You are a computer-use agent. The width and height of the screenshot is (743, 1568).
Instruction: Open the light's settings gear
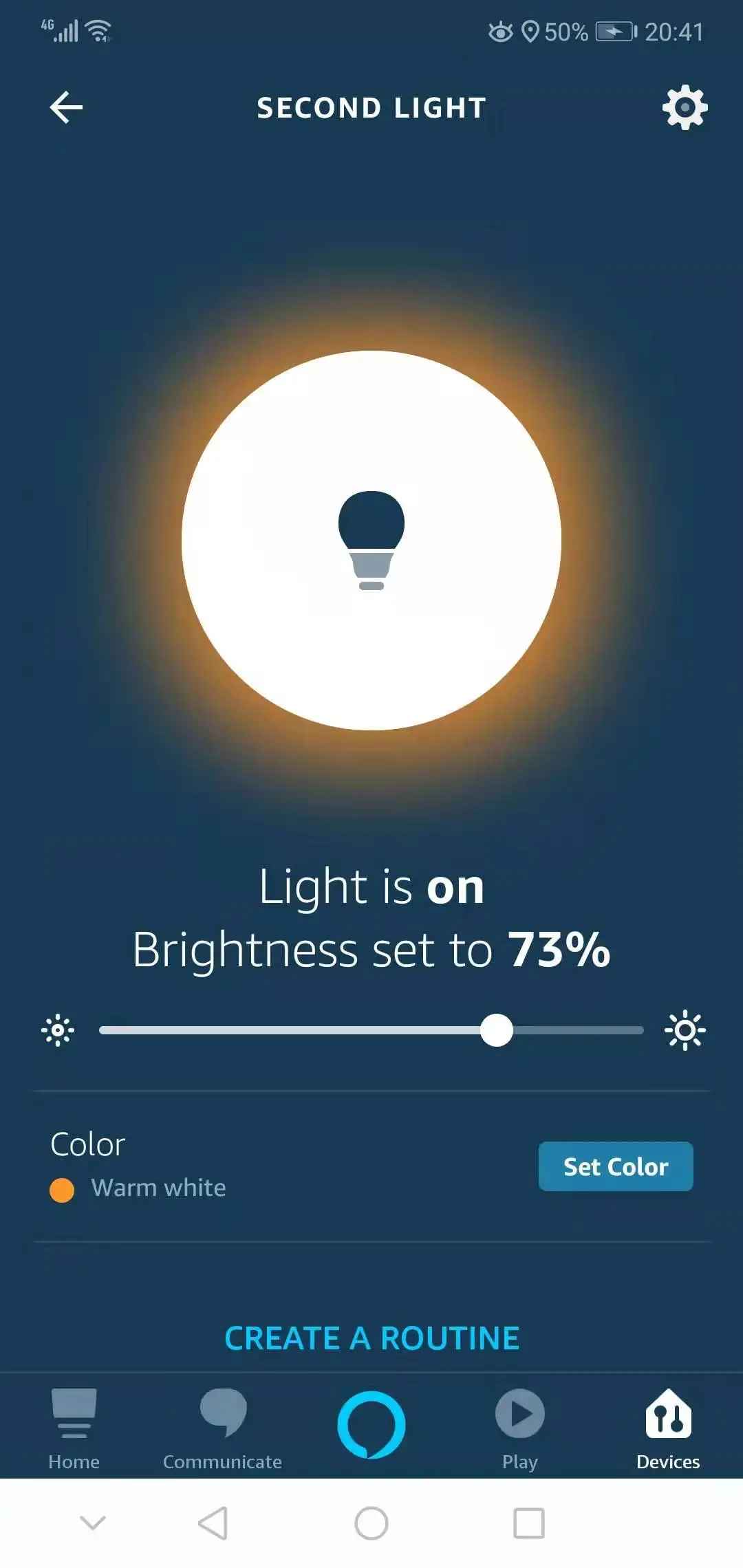pyautogui.click(x=683, y=107)
